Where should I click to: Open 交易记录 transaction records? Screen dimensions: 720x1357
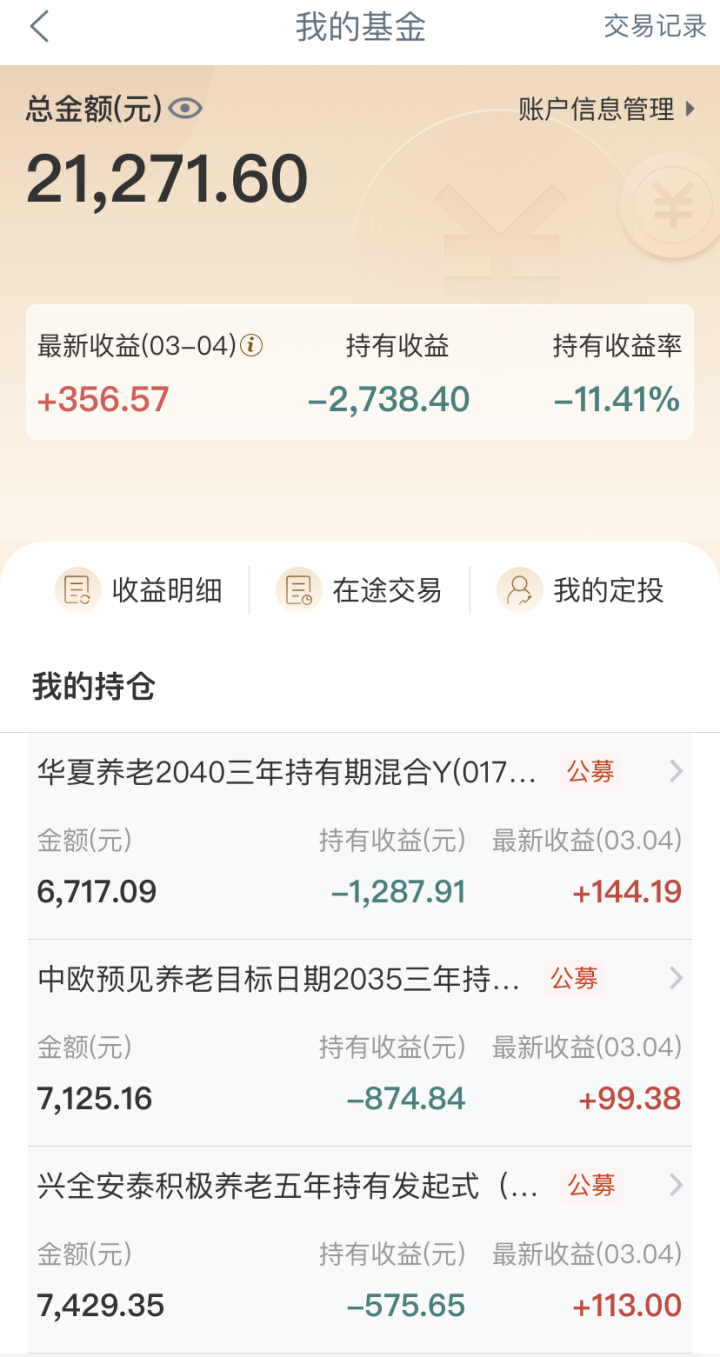click(655, 27)
